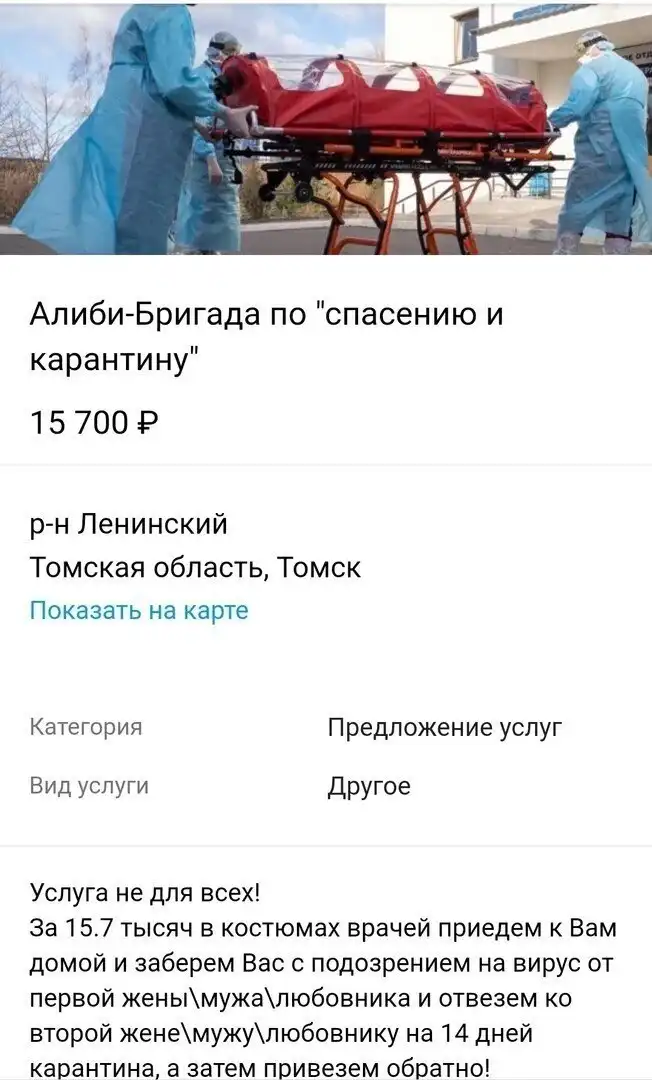
Task: Tap the "Показать на карте" link
Action: click(x=139, y=610)
